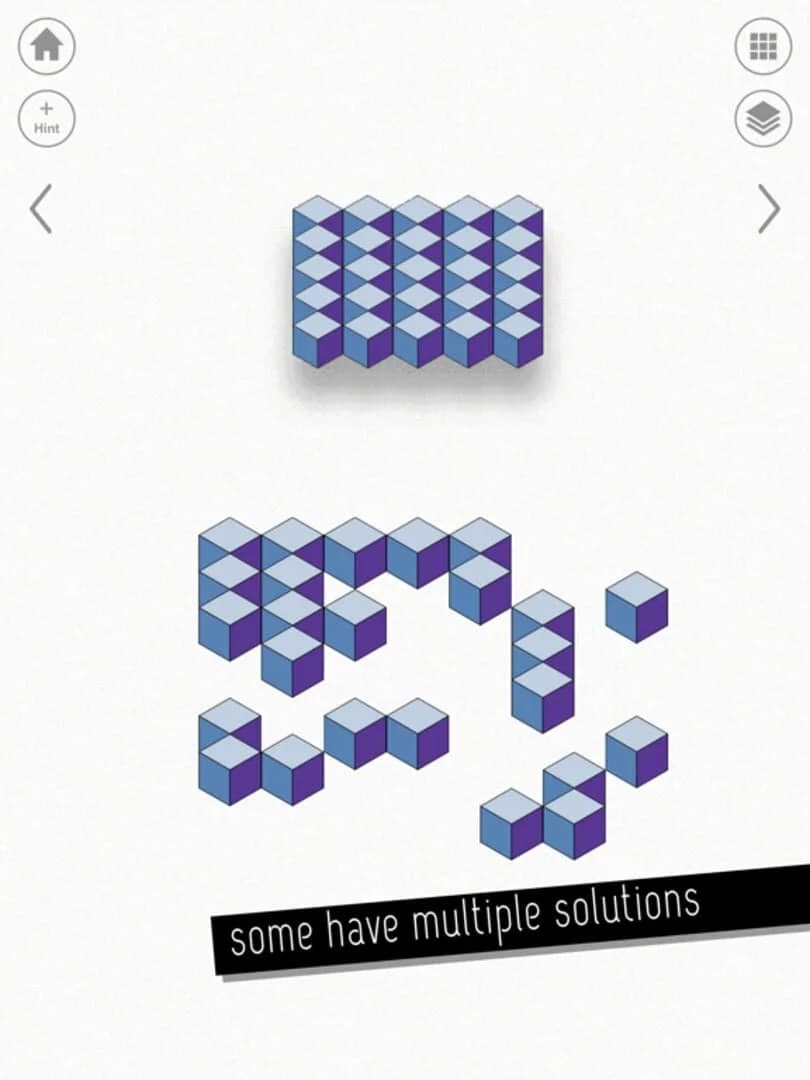Open the layers button
The height and width of the screenshot is (1080, 810).
click(763, 119)
